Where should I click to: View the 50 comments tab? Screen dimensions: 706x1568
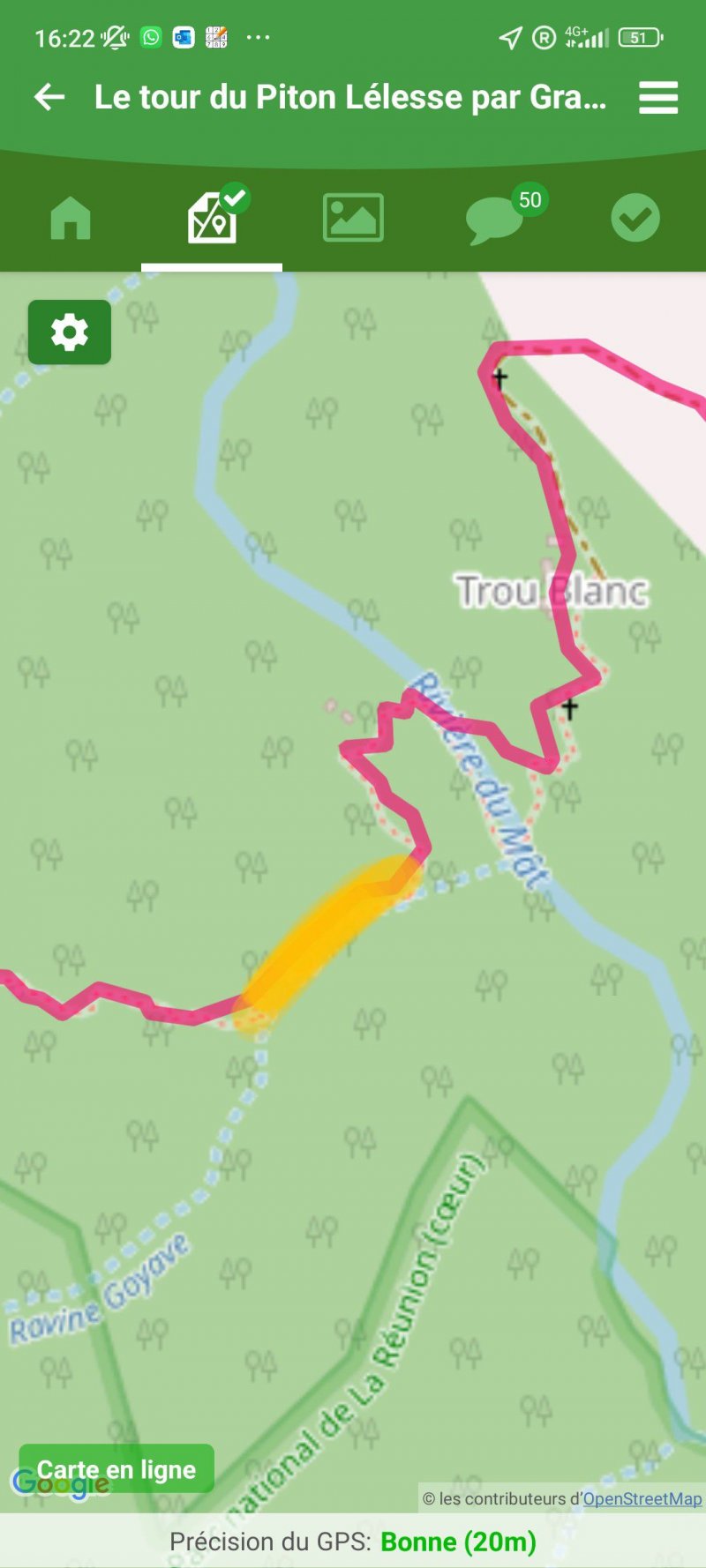click(x=494, y=218)
